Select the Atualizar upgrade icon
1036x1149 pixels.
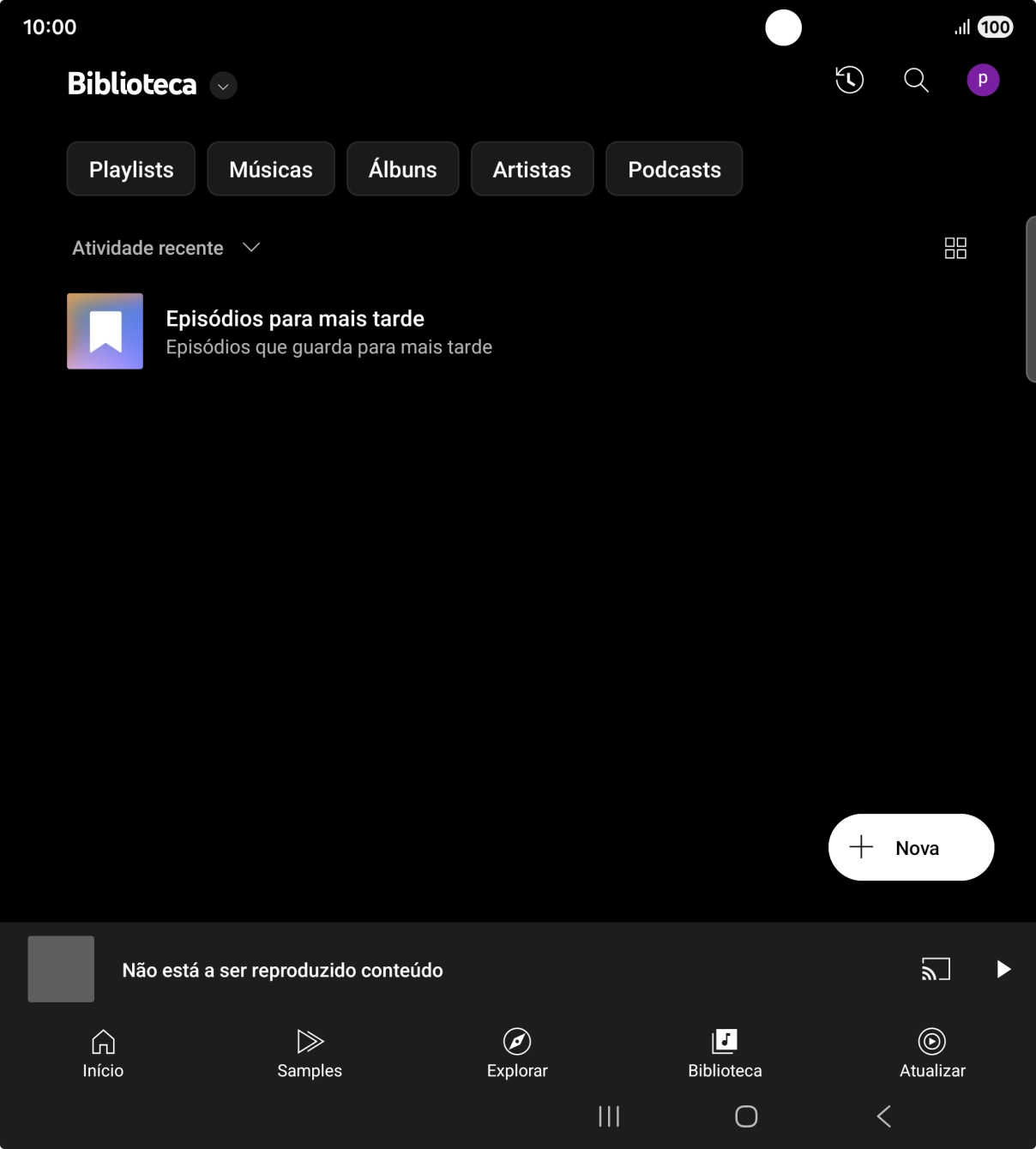pos(931,1040)
